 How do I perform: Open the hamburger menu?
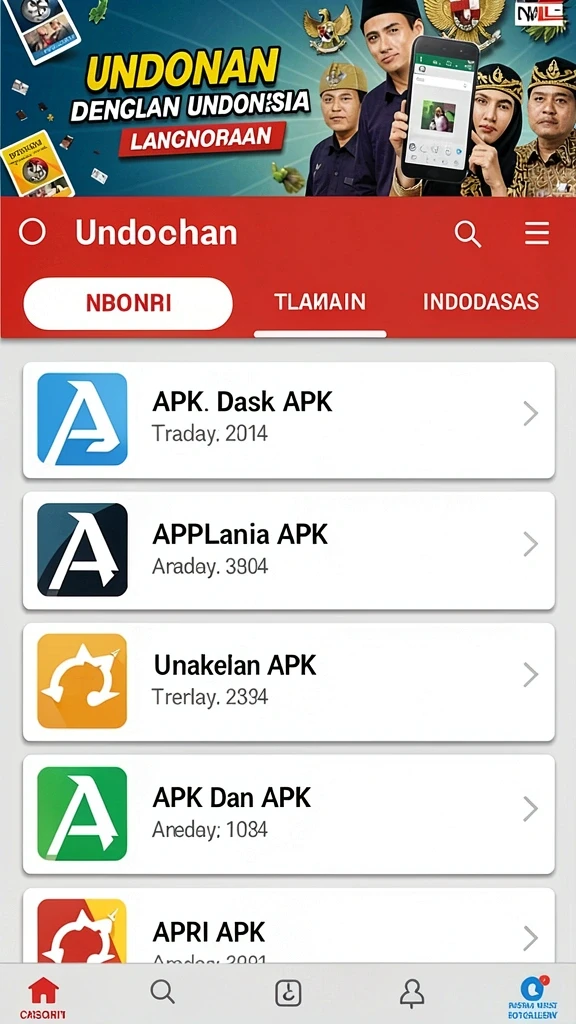[x=537, y=233]
